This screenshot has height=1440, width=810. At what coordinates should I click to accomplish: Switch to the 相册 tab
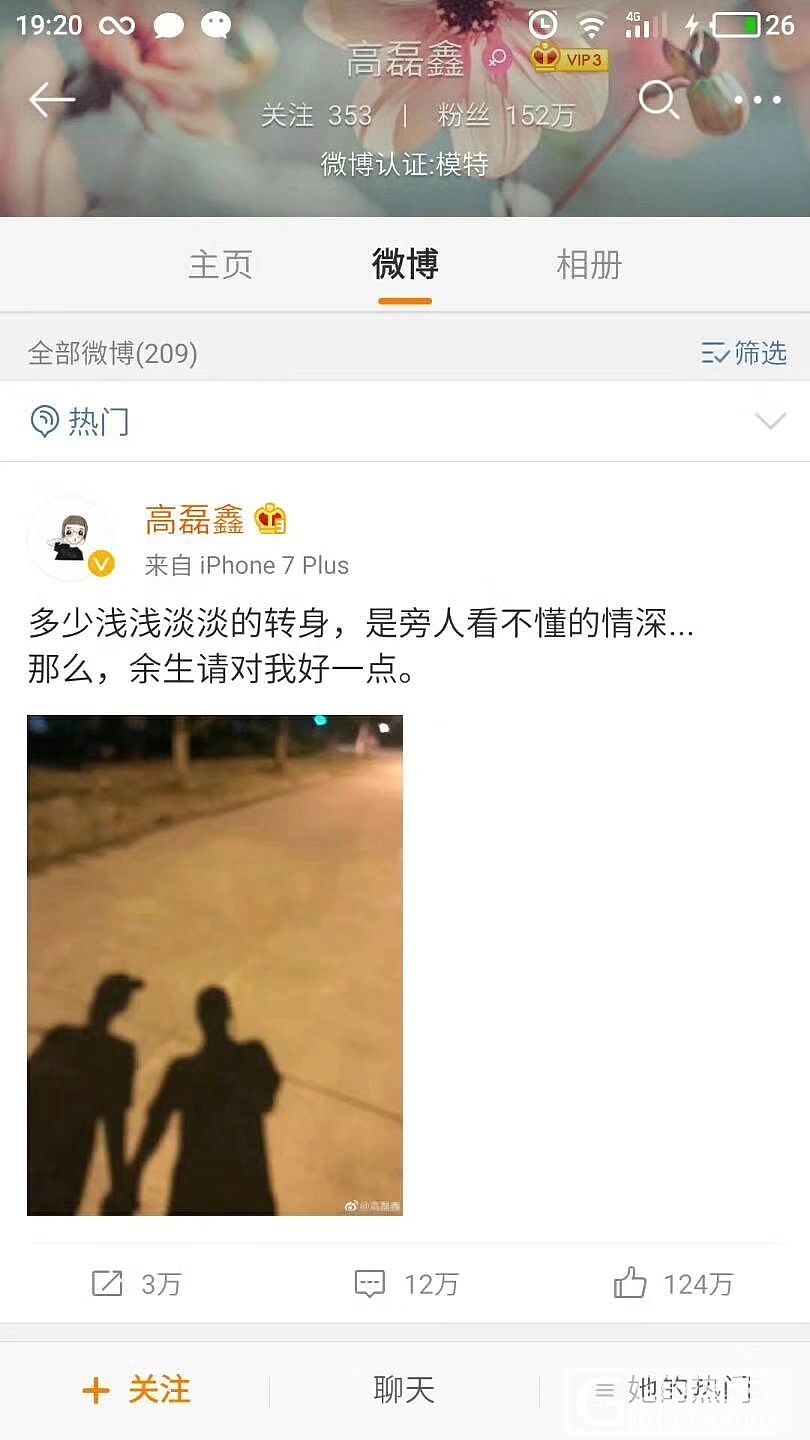point(589,265)
